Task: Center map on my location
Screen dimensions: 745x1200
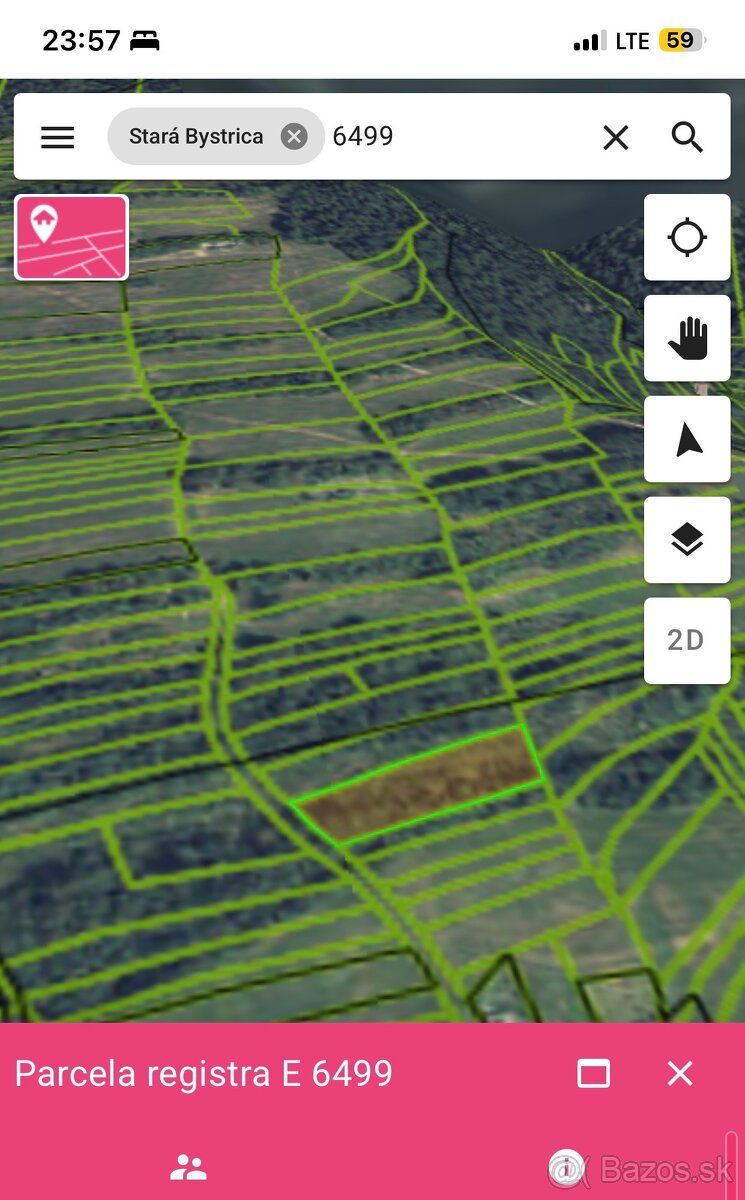Action: [687, 237]
